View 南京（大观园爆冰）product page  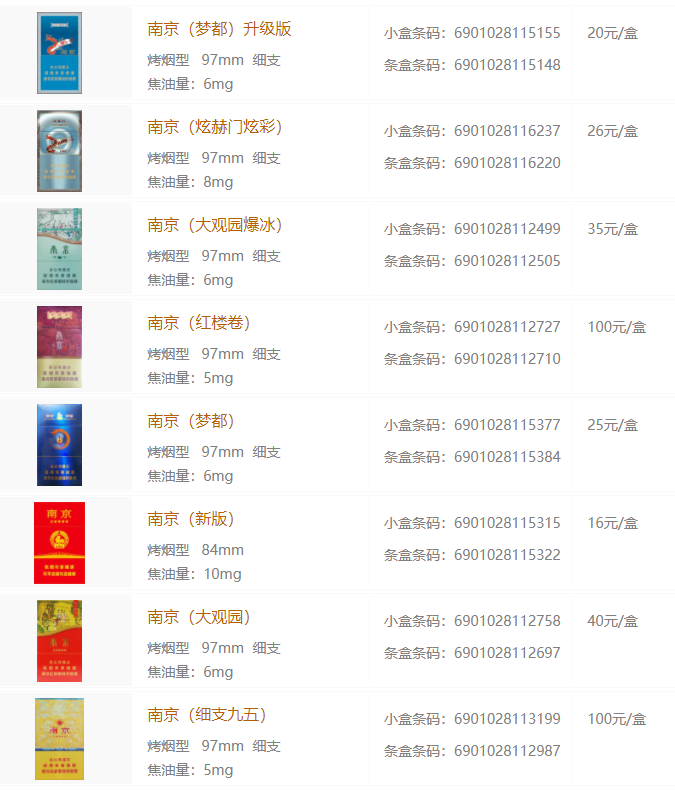pos(215,225)
